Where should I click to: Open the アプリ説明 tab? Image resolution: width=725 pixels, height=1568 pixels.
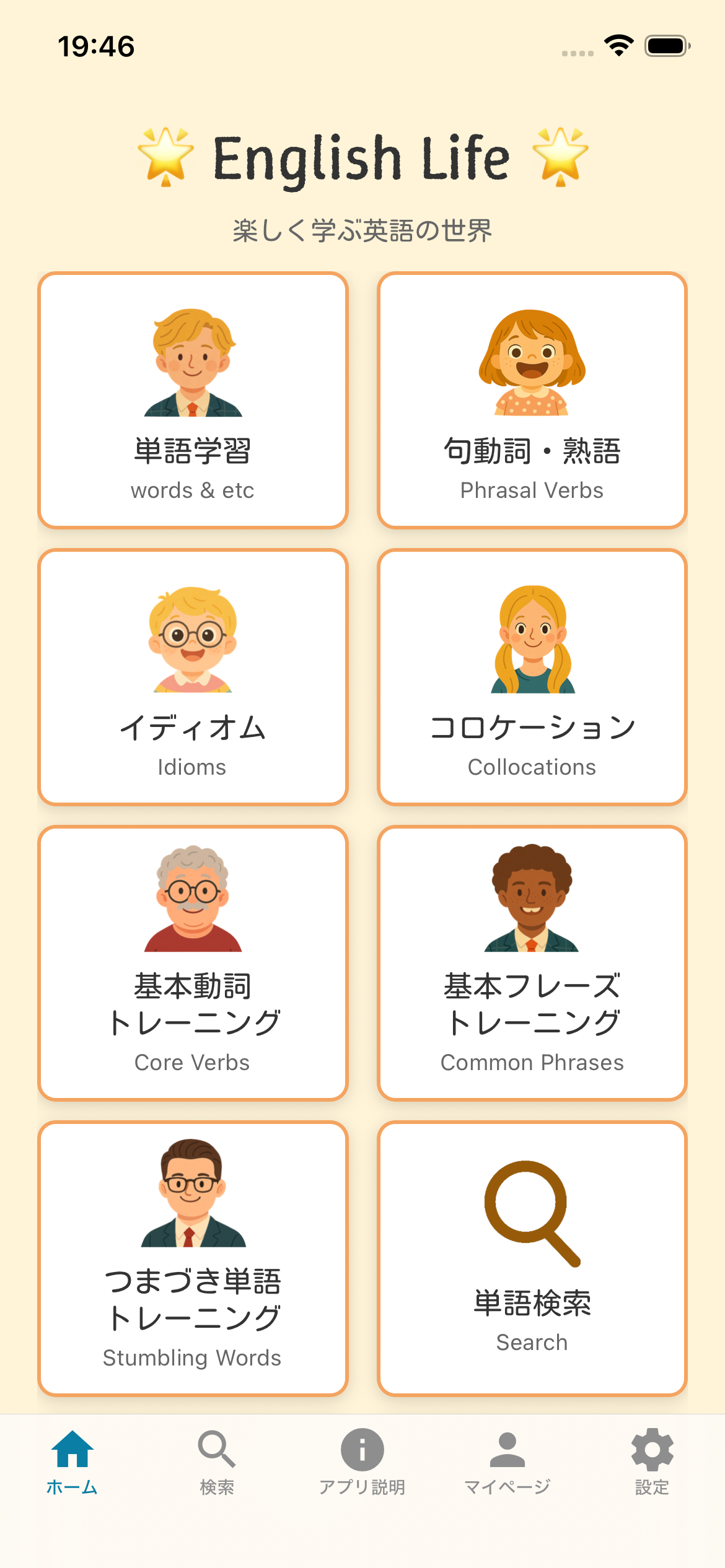(x=362, y=1461)
